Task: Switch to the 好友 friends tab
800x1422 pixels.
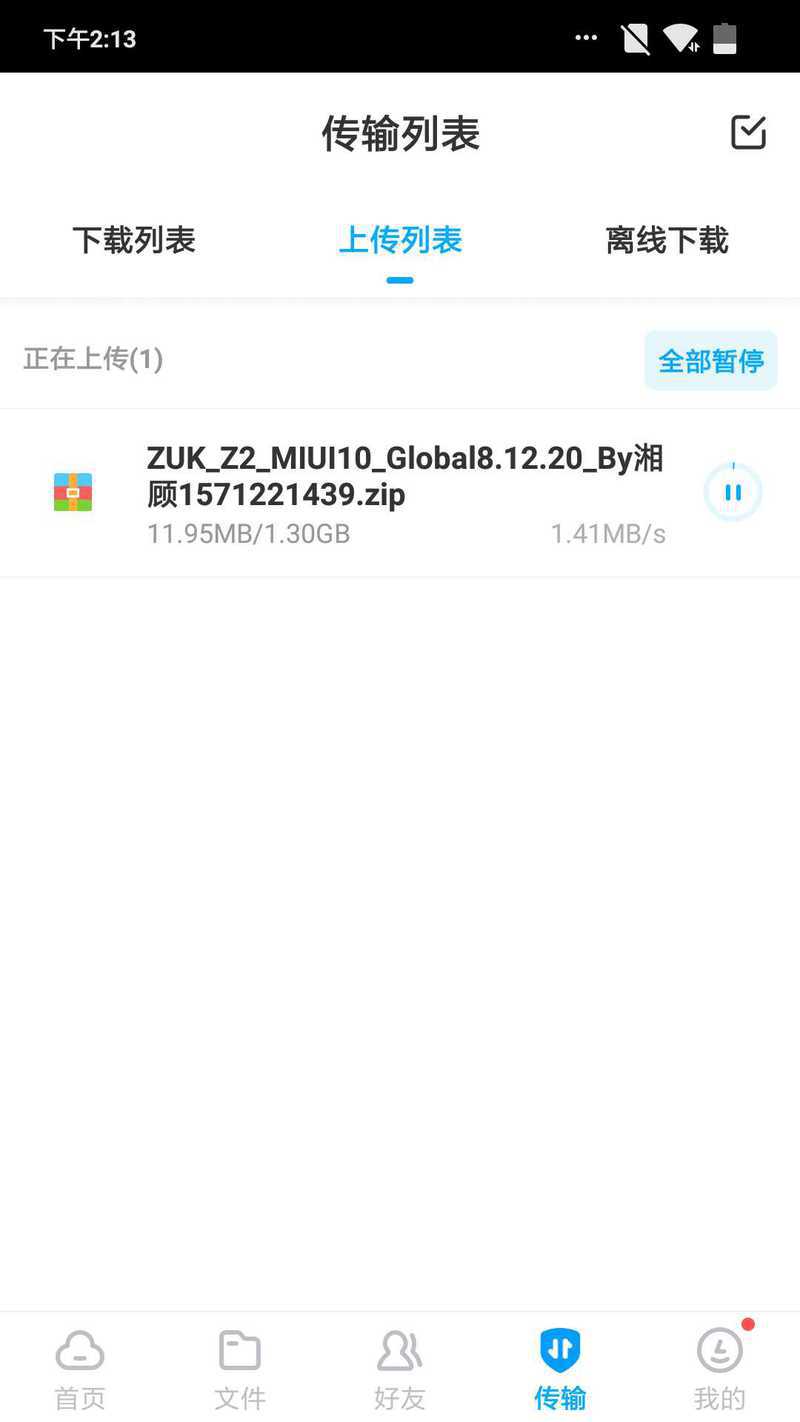Action: 400,1368
